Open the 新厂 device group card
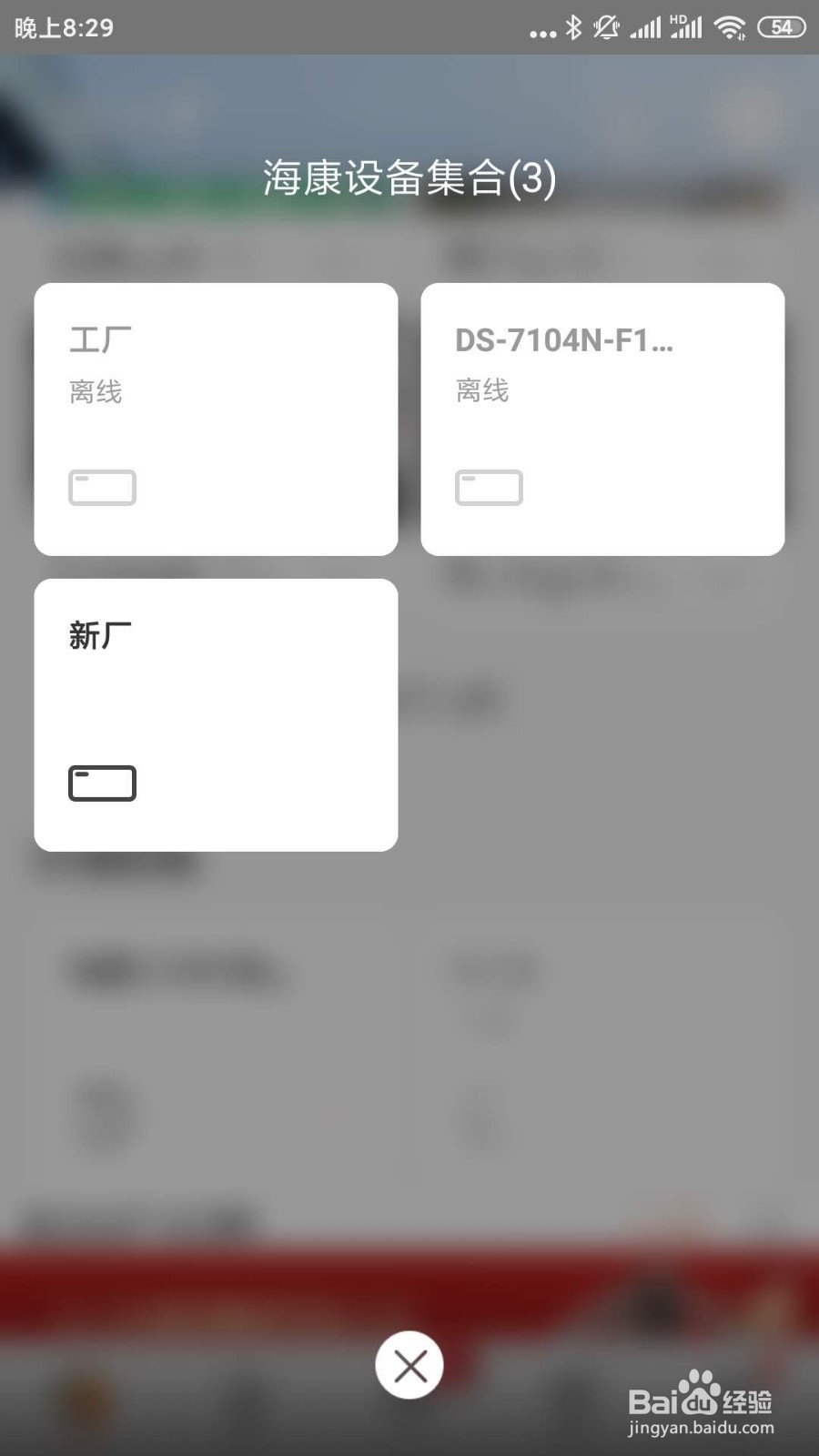This screenshot has width=819, height=1456. click(216, 713)
